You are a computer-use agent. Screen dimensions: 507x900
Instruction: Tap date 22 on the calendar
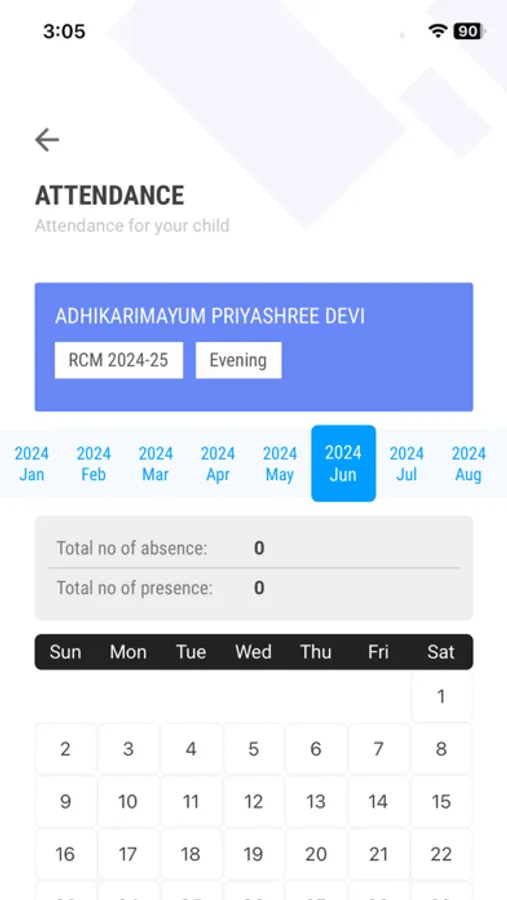[441, 855]
